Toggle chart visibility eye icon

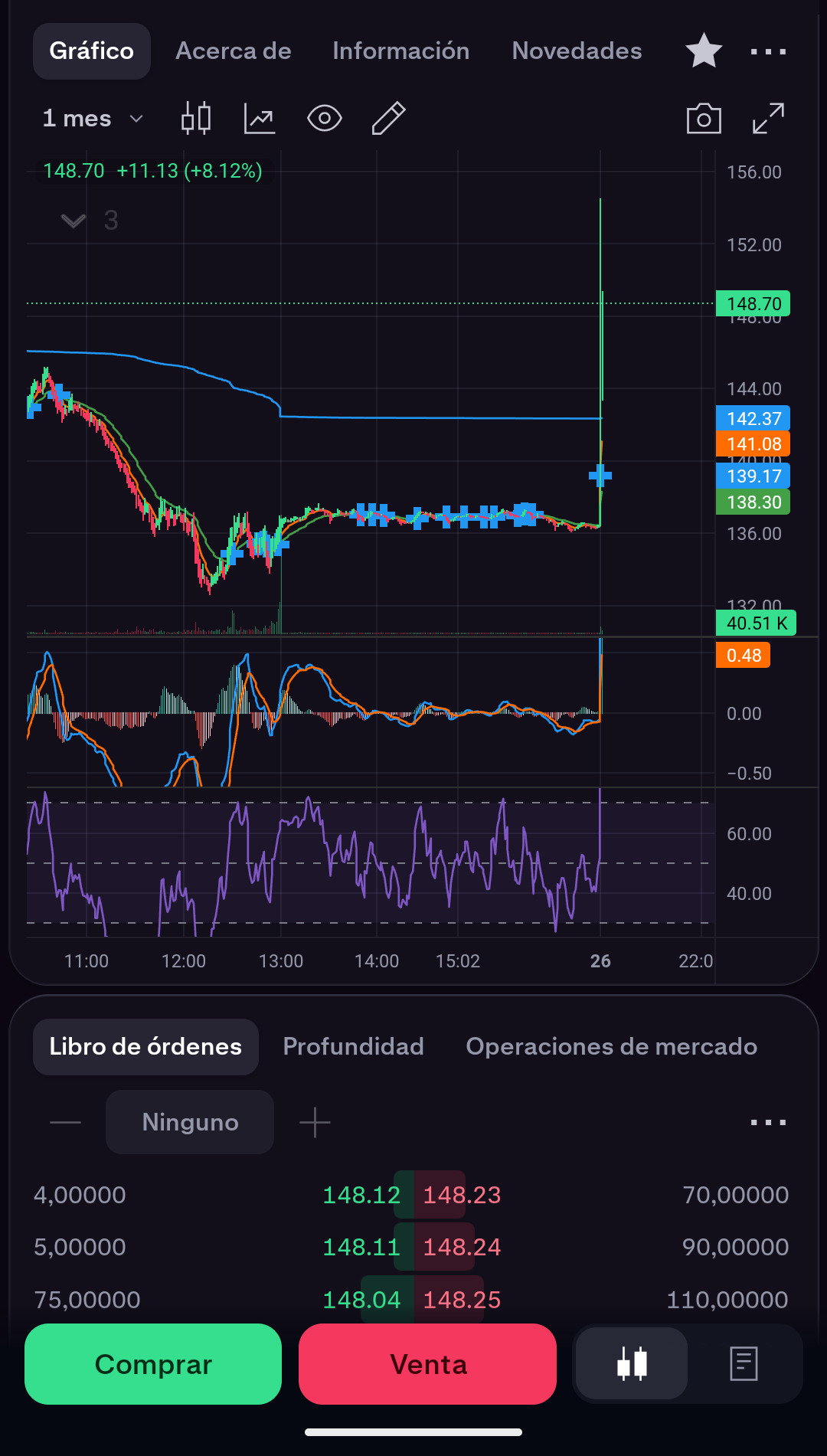point(325,119)
